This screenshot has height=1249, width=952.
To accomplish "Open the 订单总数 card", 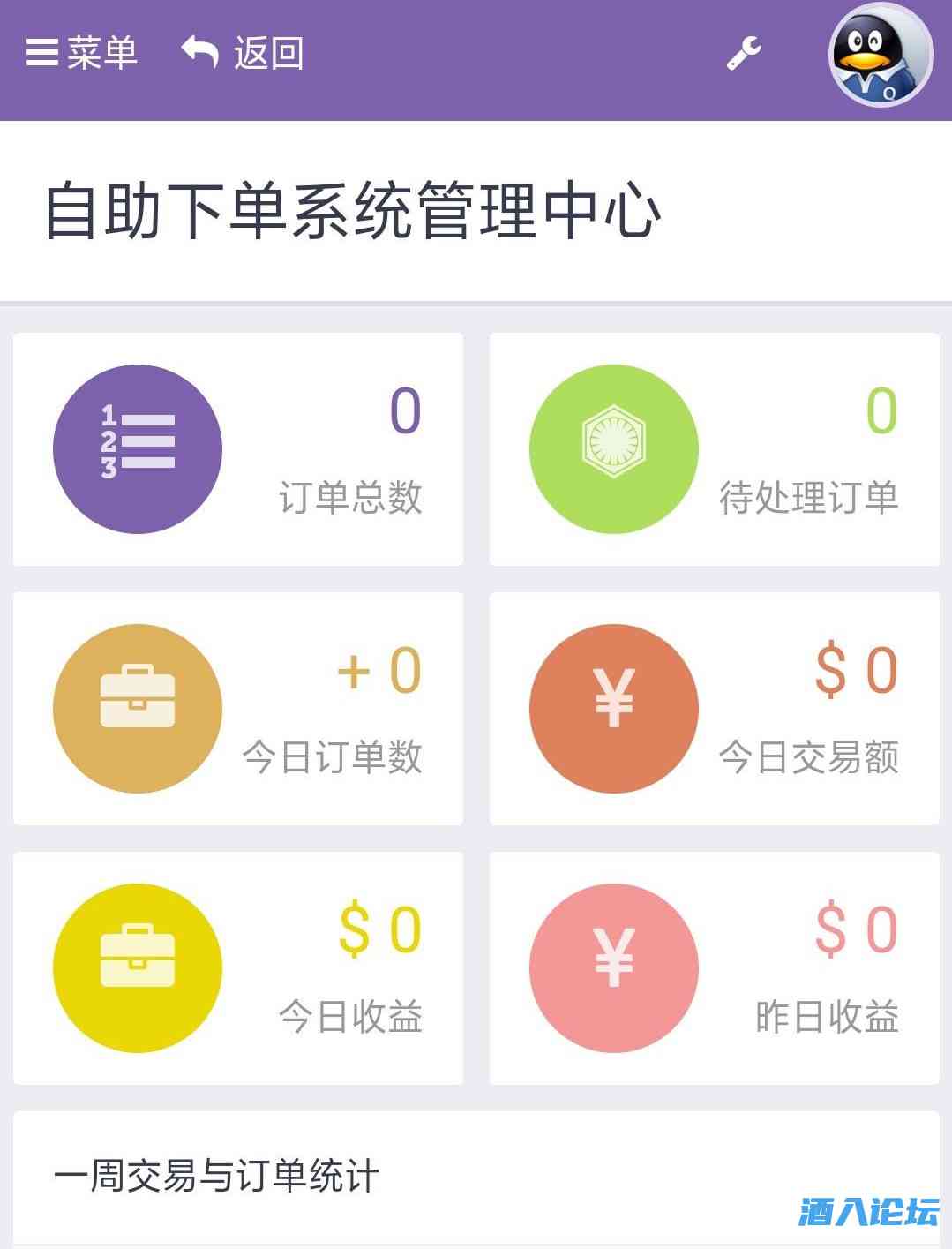I will 238,449.
